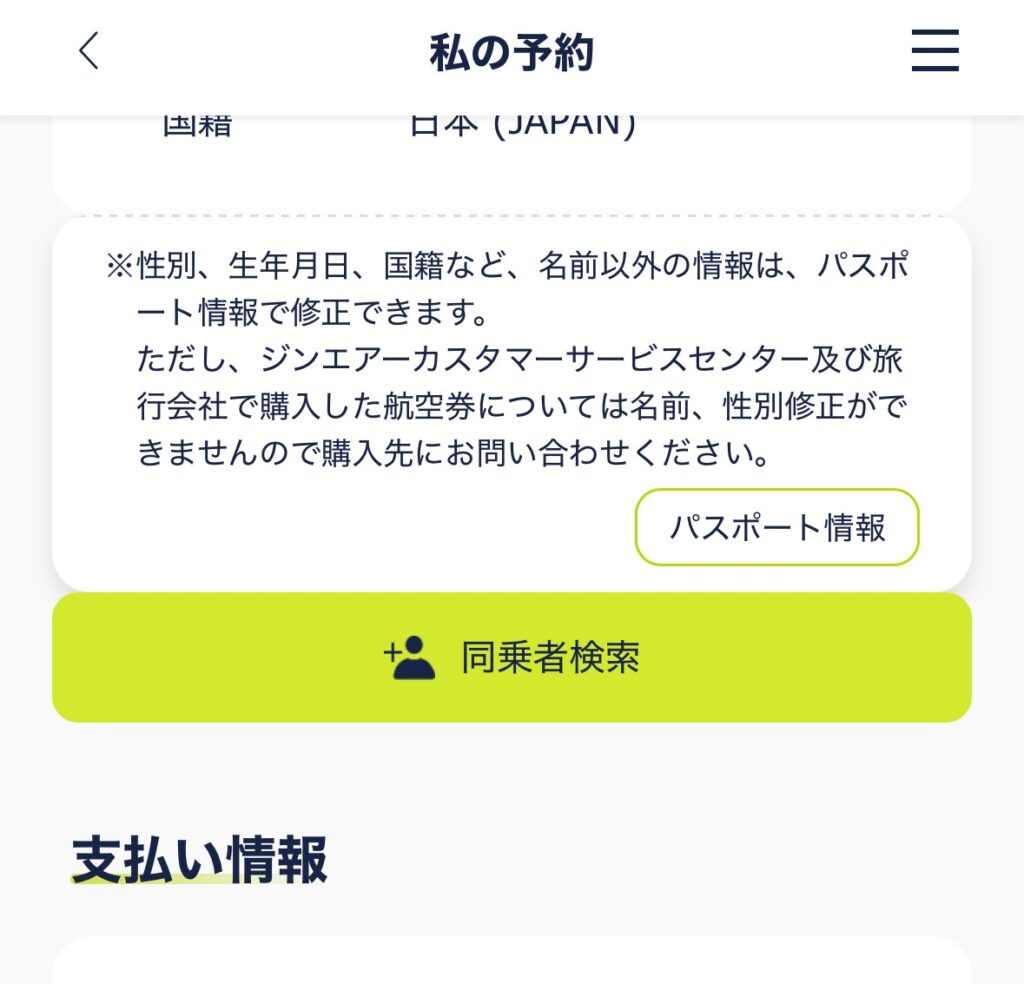Open the hamburger menu
This screenshot has width=1024, height=984.
[934, 51]
